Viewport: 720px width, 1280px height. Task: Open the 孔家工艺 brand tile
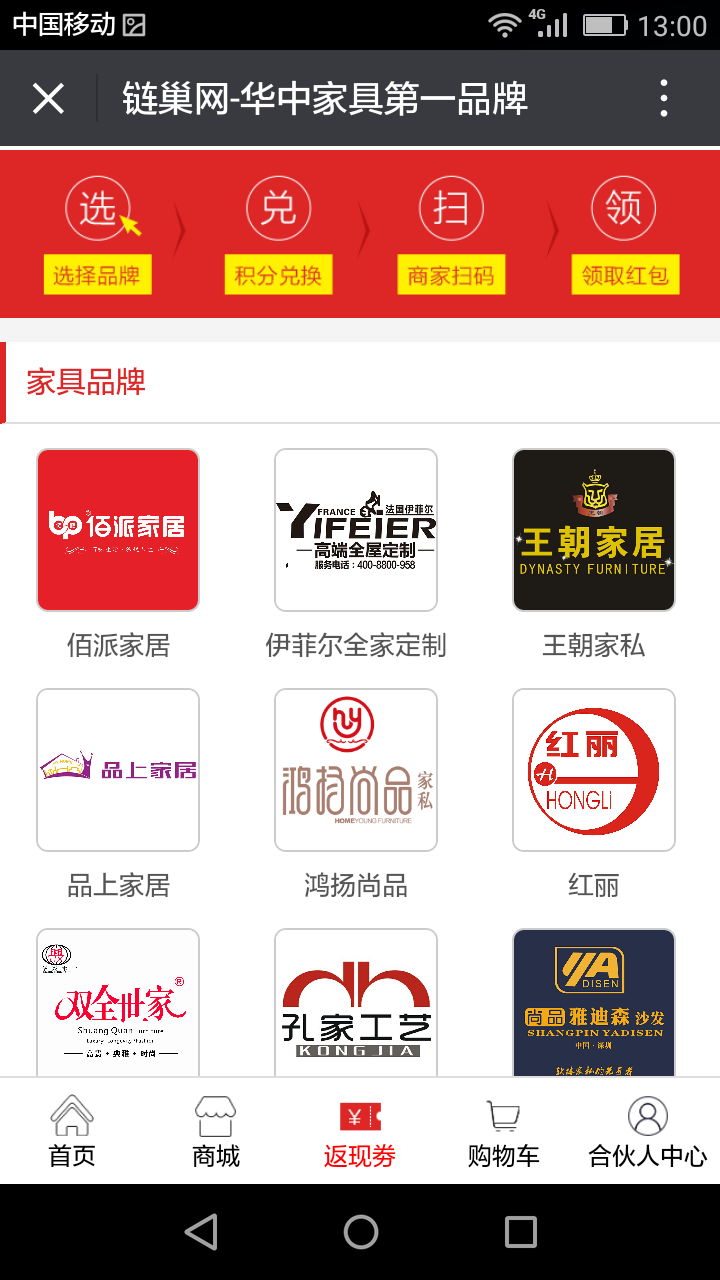pyautogui.click(x=356, y=1003)
